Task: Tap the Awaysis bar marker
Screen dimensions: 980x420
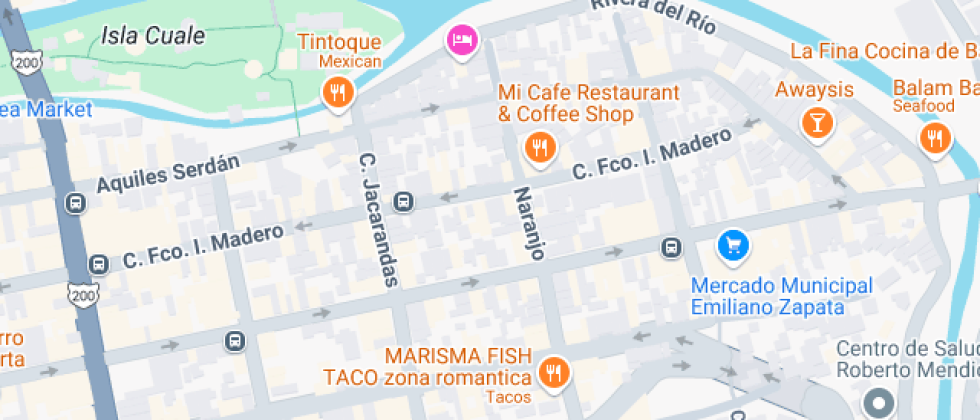Action: [817, 123]
